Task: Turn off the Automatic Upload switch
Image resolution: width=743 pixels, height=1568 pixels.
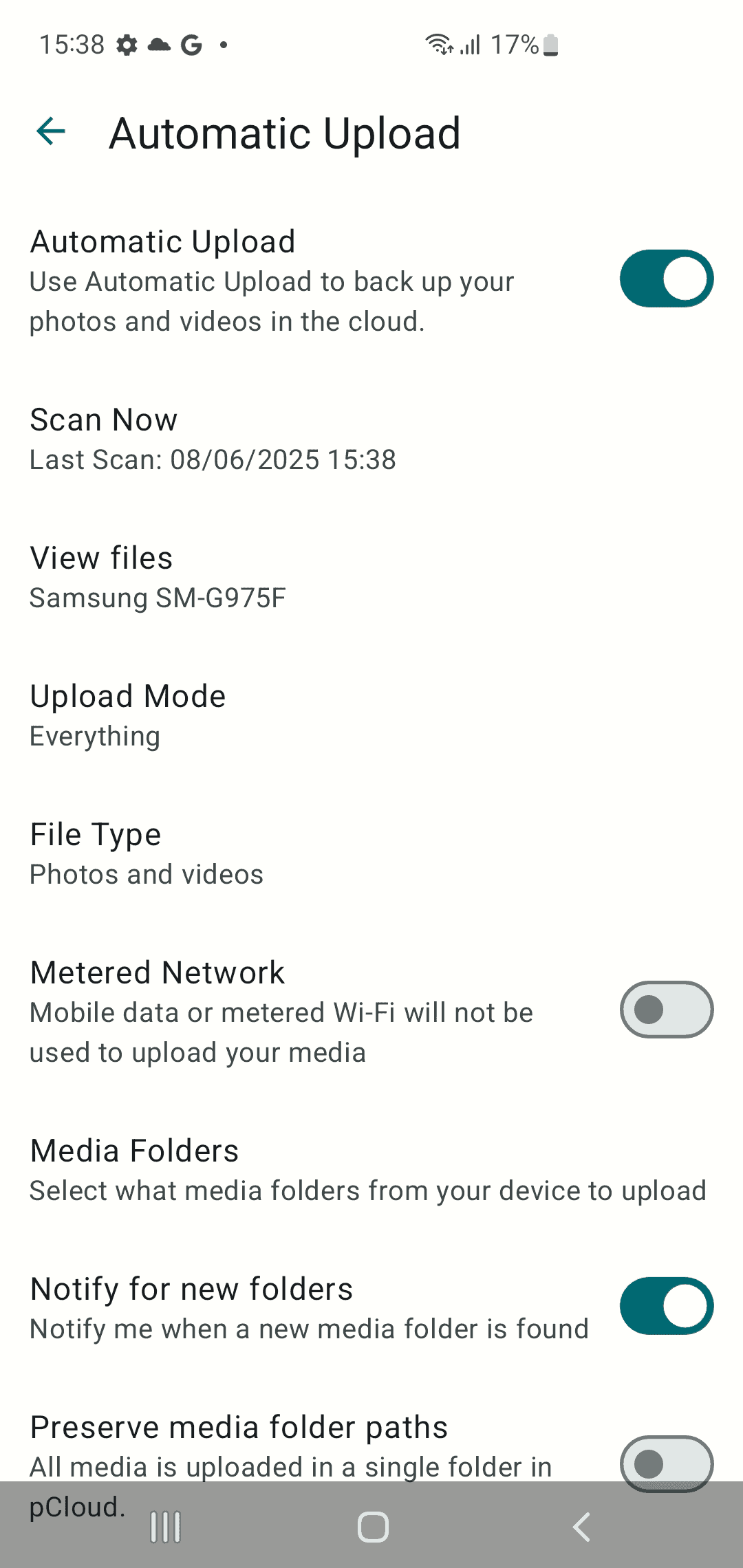Action: point(666,279)
